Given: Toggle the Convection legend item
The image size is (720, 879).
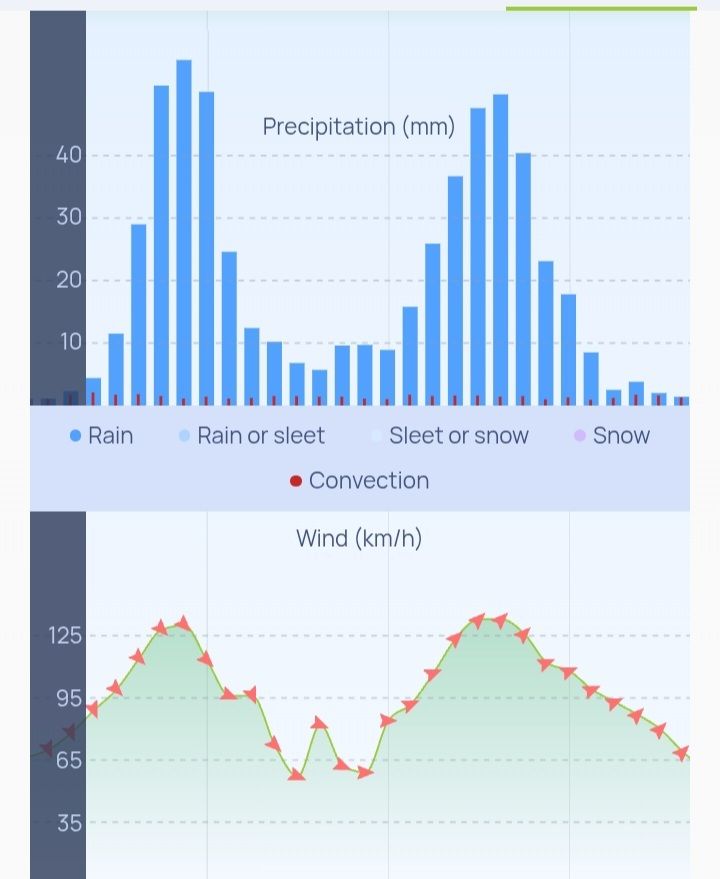Looking at the screenshot, I should 359,480.
